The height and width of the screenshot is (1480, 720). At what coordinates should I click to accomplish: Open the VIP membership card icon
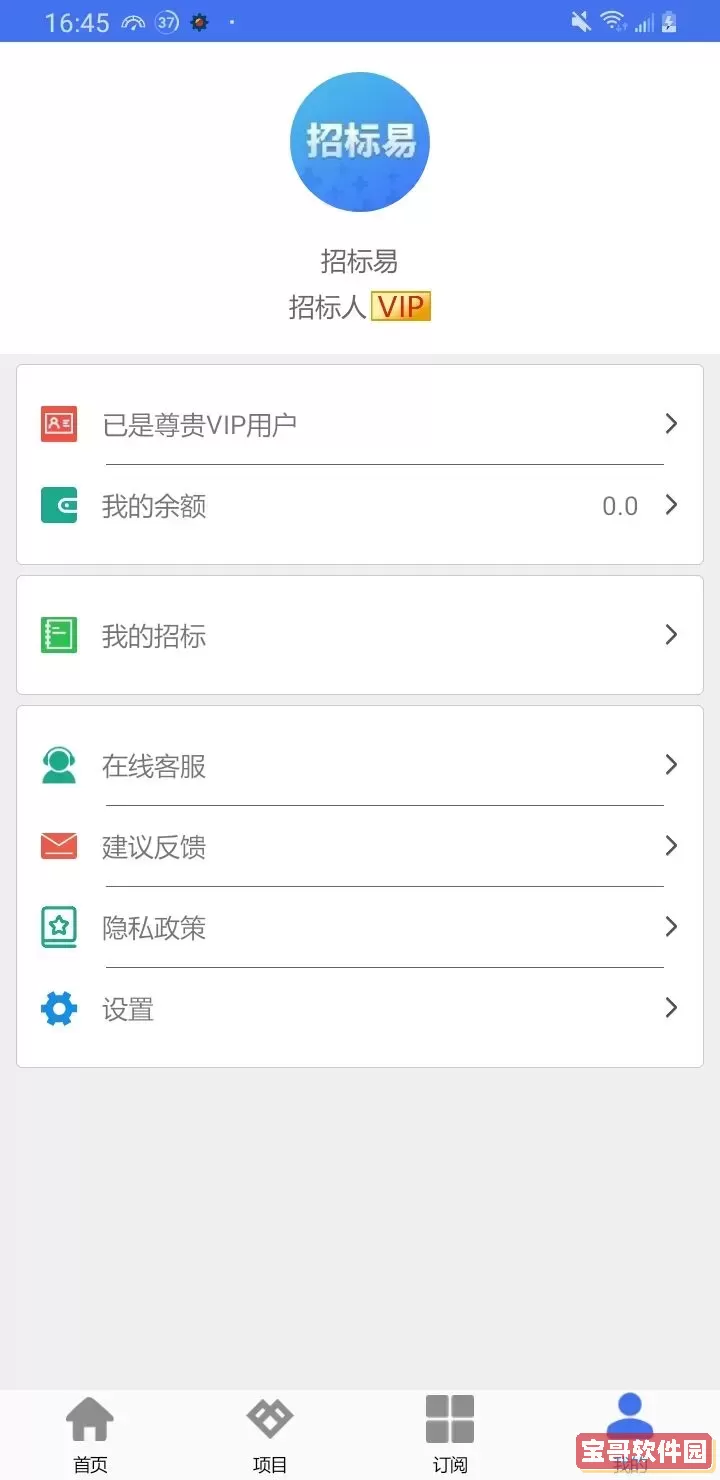pyautogui.click(x=57, y=424)
